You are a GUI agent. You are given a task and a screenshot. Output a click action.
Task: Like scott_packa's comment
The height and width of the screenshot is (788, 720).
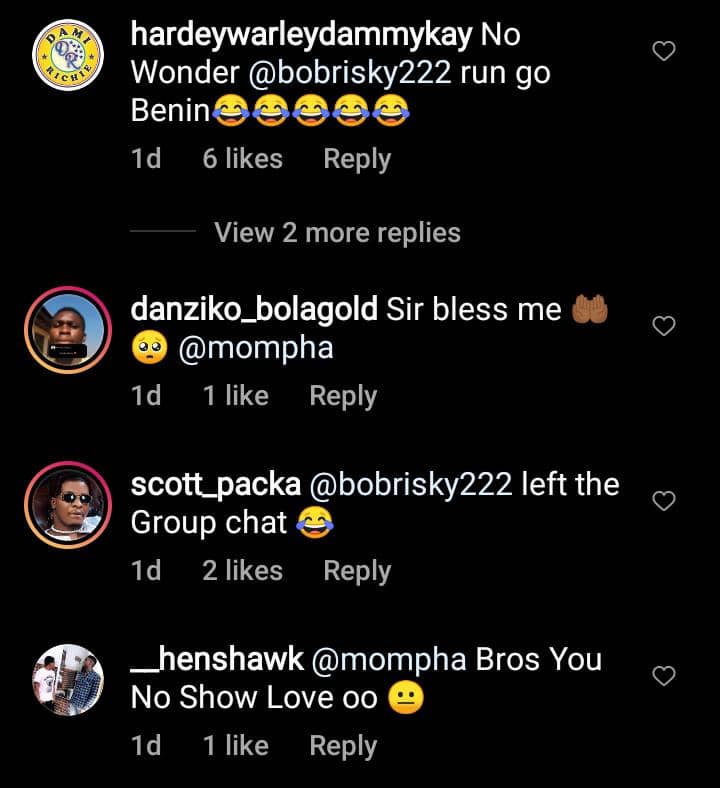(664, 501)
